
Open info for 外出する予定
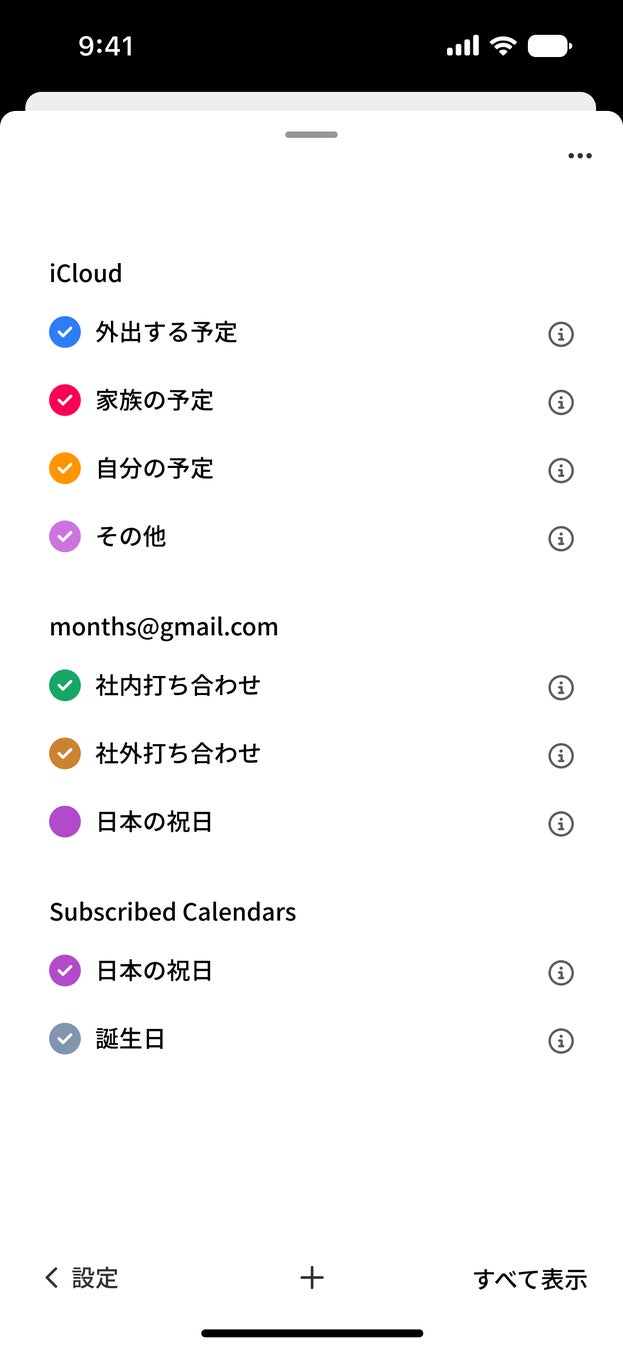click(561, 334)
